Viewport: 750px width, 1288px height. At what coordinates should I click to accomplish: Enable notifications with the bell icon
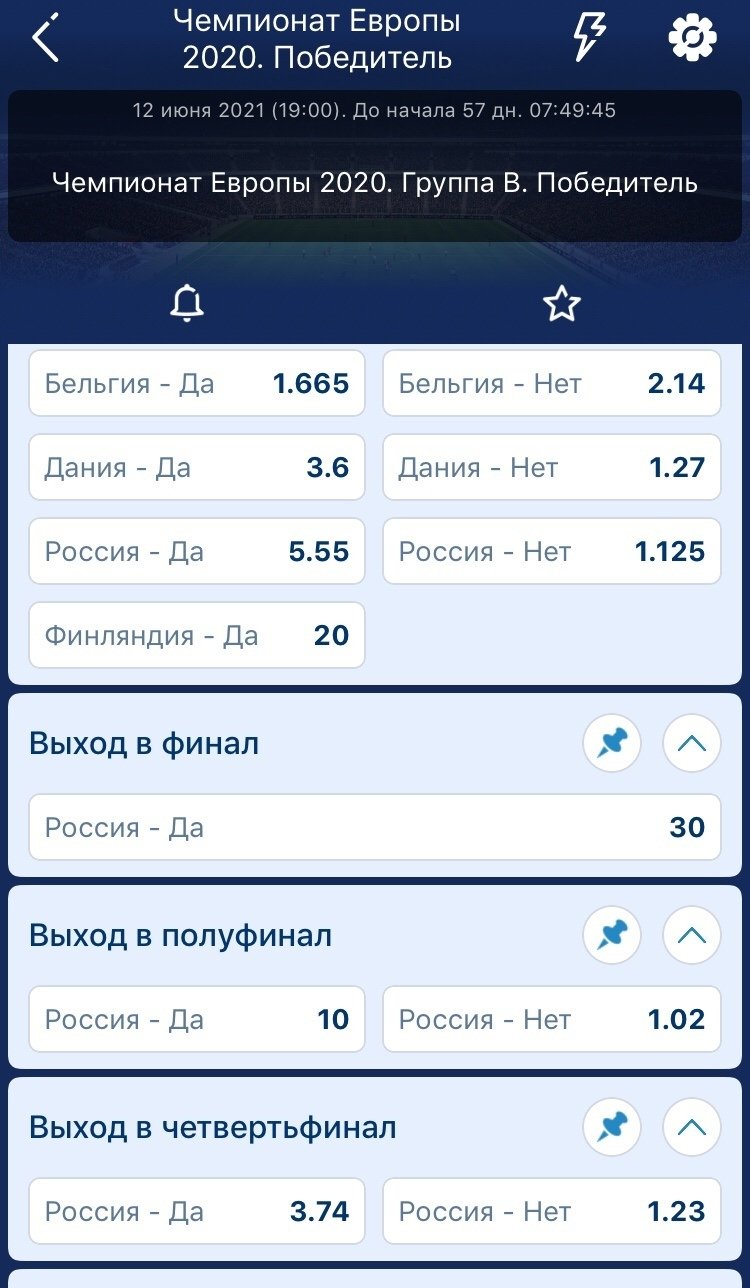(187, 304)
